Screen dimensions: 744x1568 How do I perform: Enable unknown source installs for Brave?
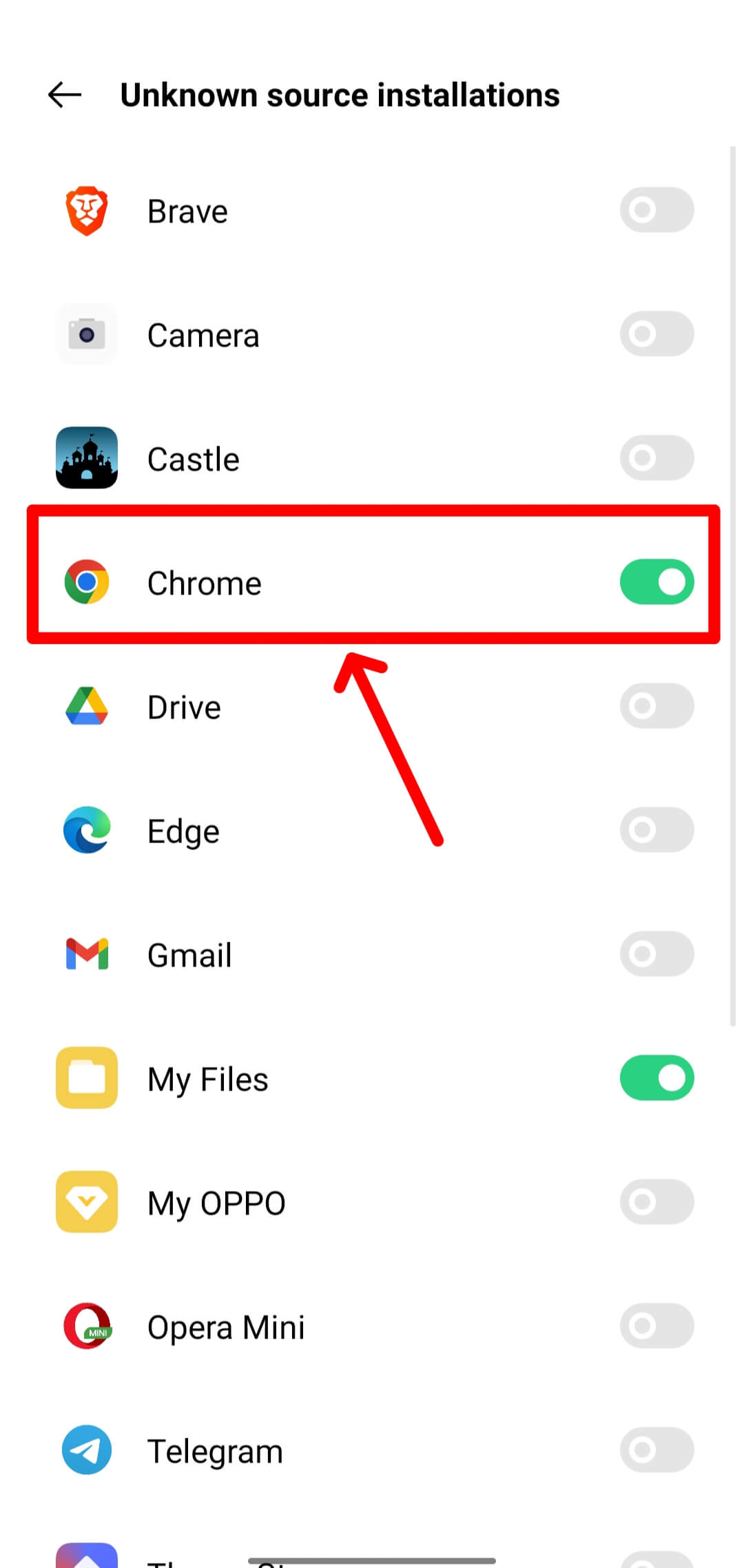[656, 209]
